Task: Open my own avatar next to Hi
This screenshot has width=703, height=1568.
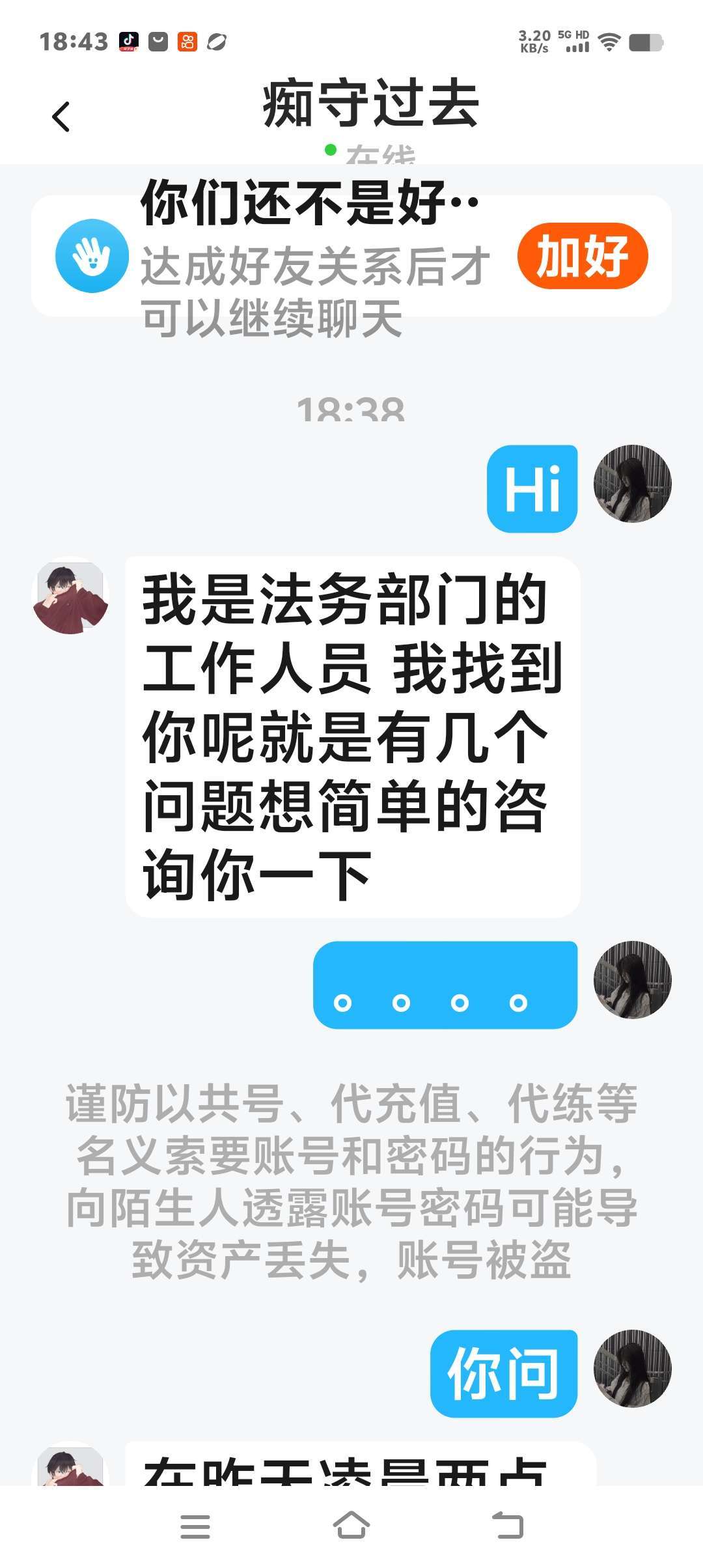Action: click(632, 484)
